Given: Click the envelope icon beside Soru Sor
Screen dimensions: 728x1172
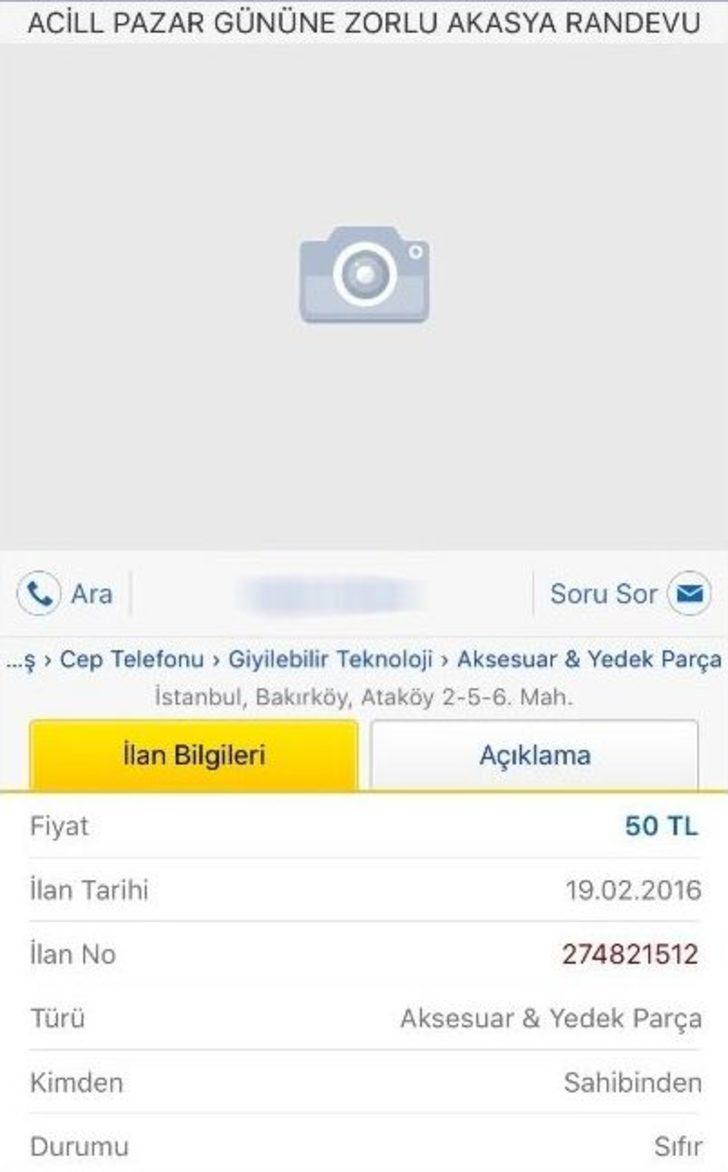Looking at the screenshot, I should (691, 592).
